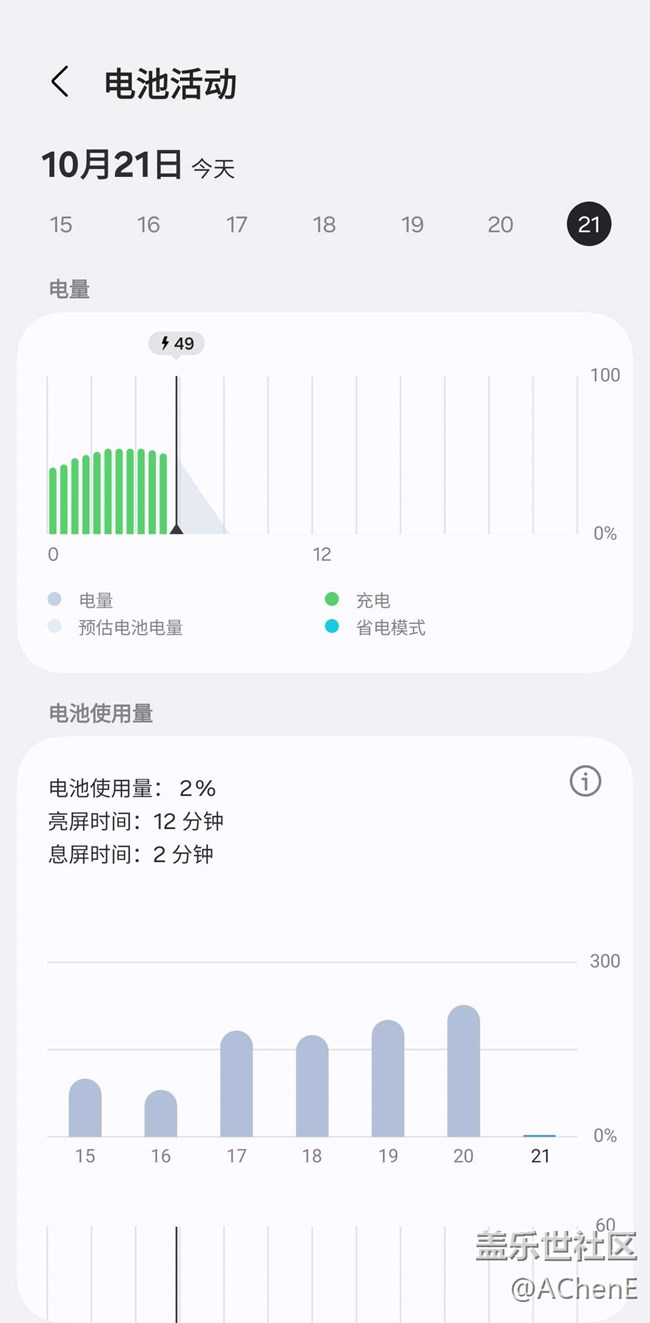Select day 15 in the top date row
Screen dimensions: 650x1323
tap(61, 224)
